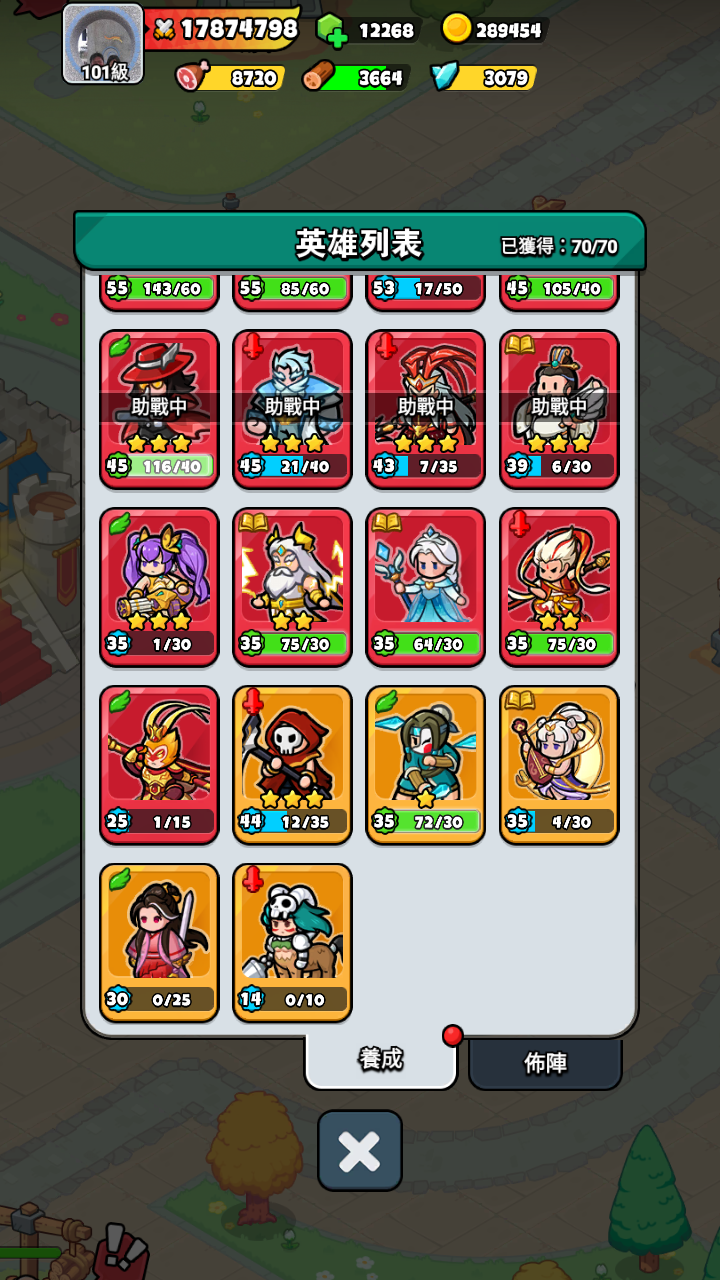View the skull-helmet centaur hero card 0/10
The image size is (720, 1280).
coord(292,942)
